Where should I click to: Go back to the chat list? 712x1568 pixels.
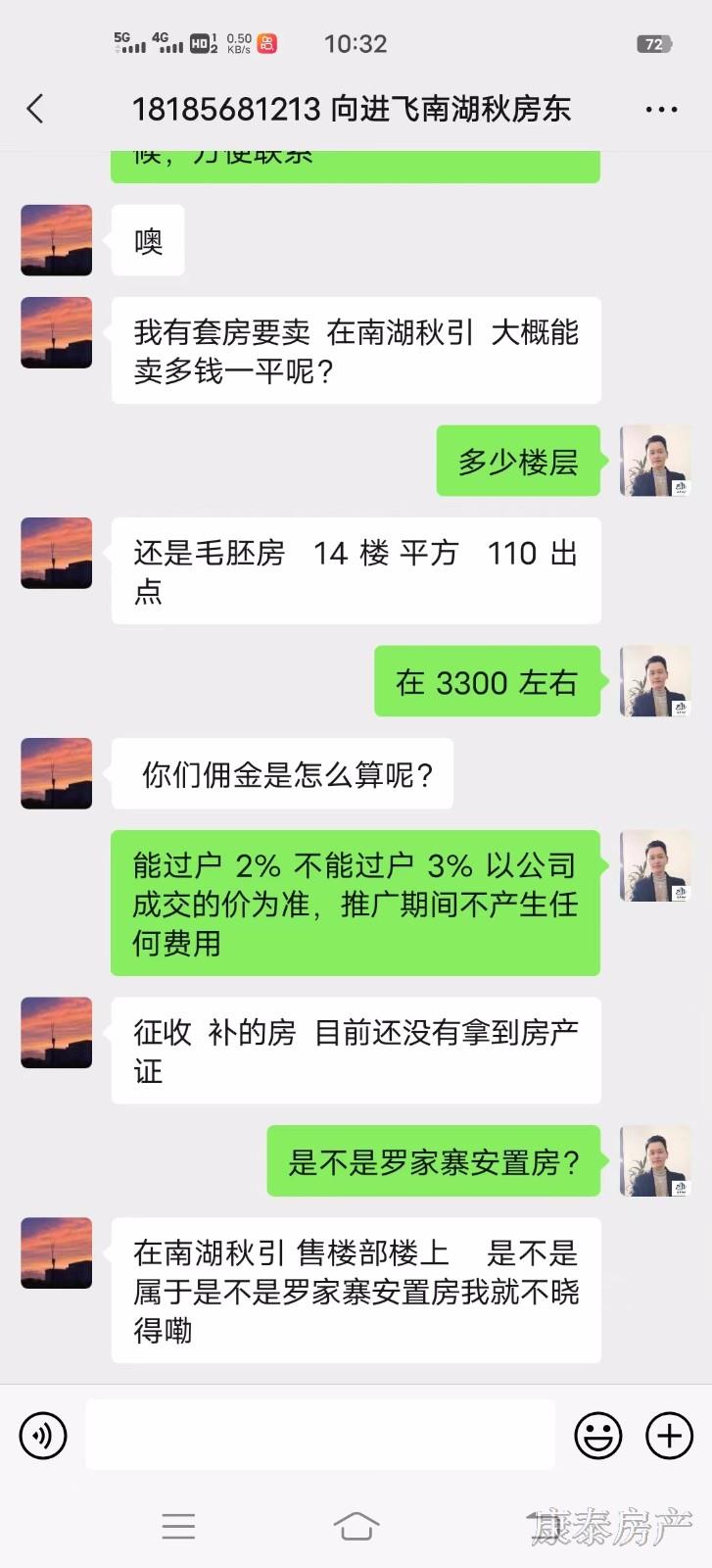point(36,109)
